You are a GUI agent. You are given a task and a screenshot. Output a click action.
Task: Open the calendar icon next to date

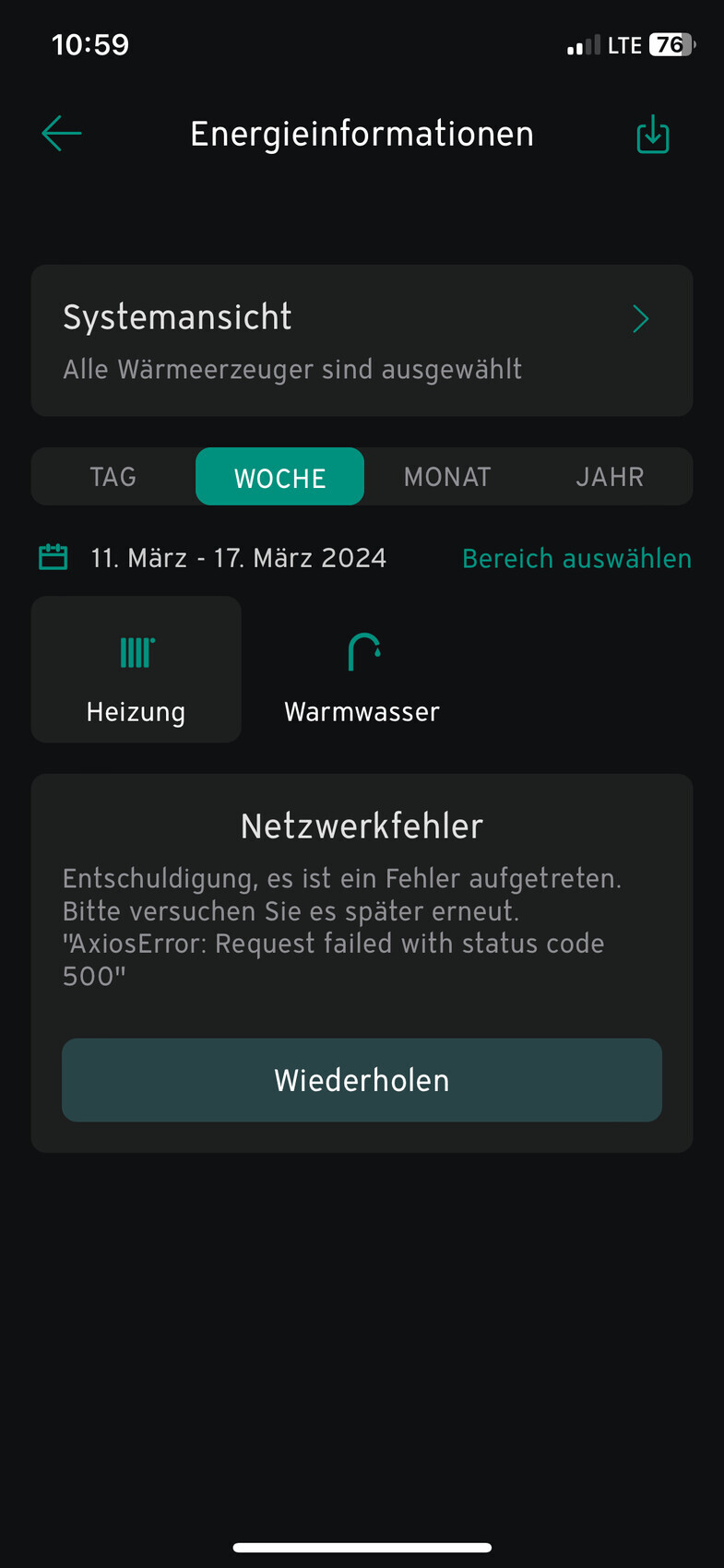(x=53, y=558)
